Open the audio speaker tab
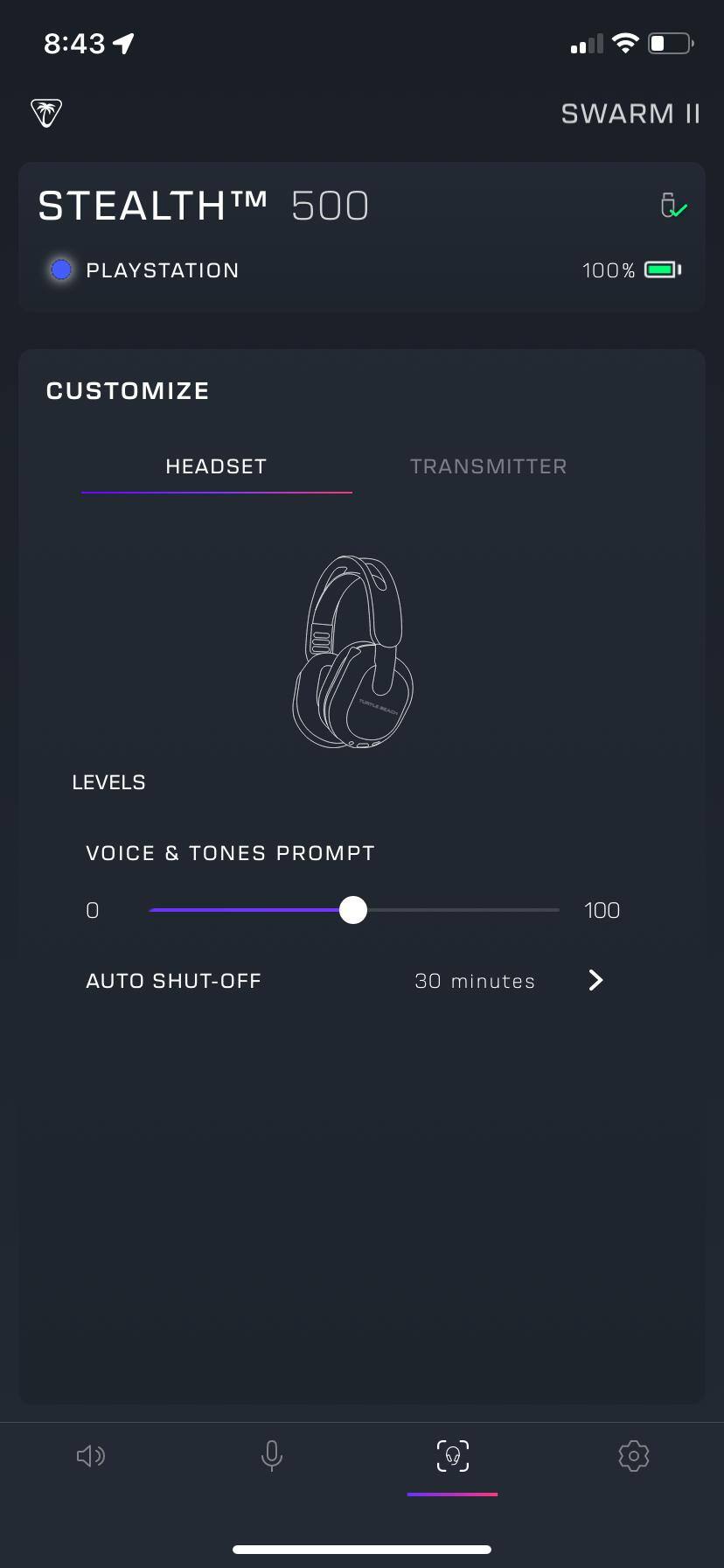Image resolution: width=724 pixels, height=1568 pixels. 91,1456
